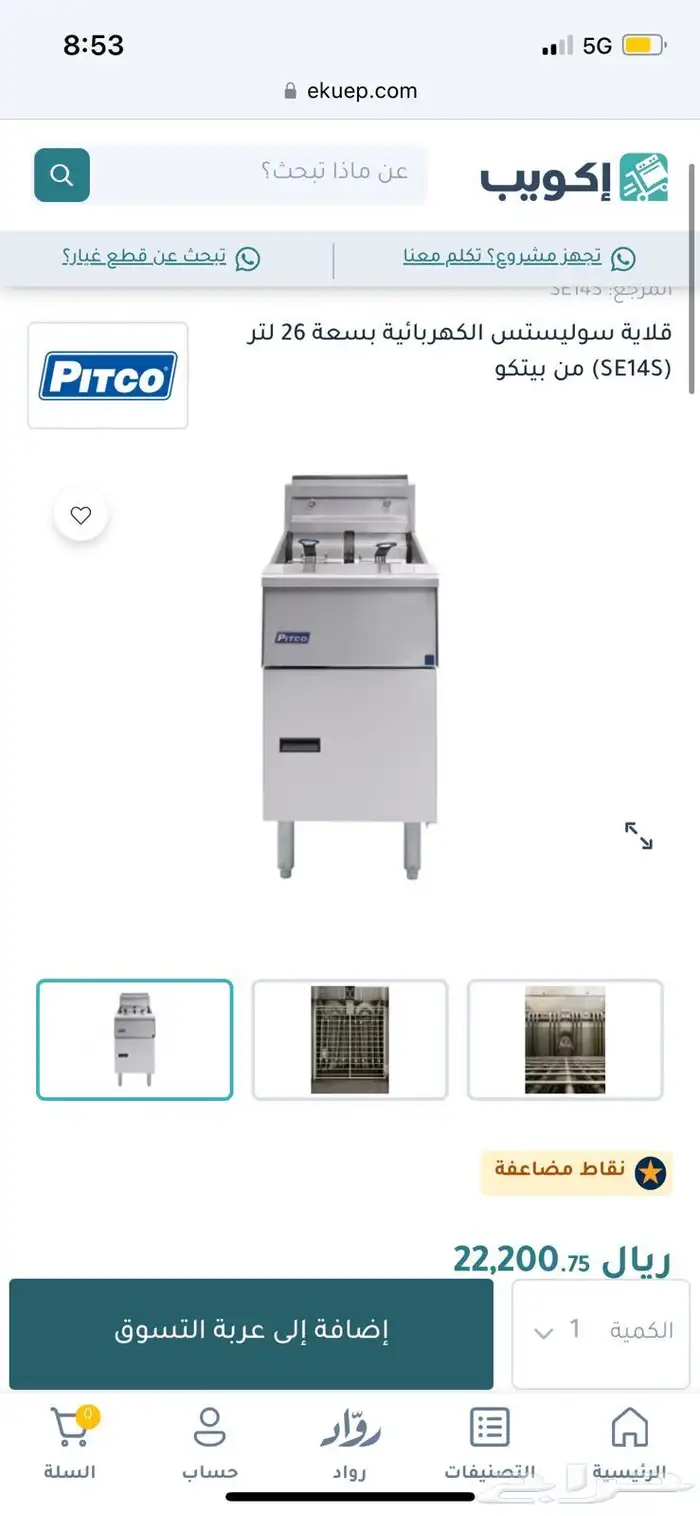The width and height of the screenshot is (700, 1516).
Task: Tap the ekuep.com address bar
Action: (350, 91)
